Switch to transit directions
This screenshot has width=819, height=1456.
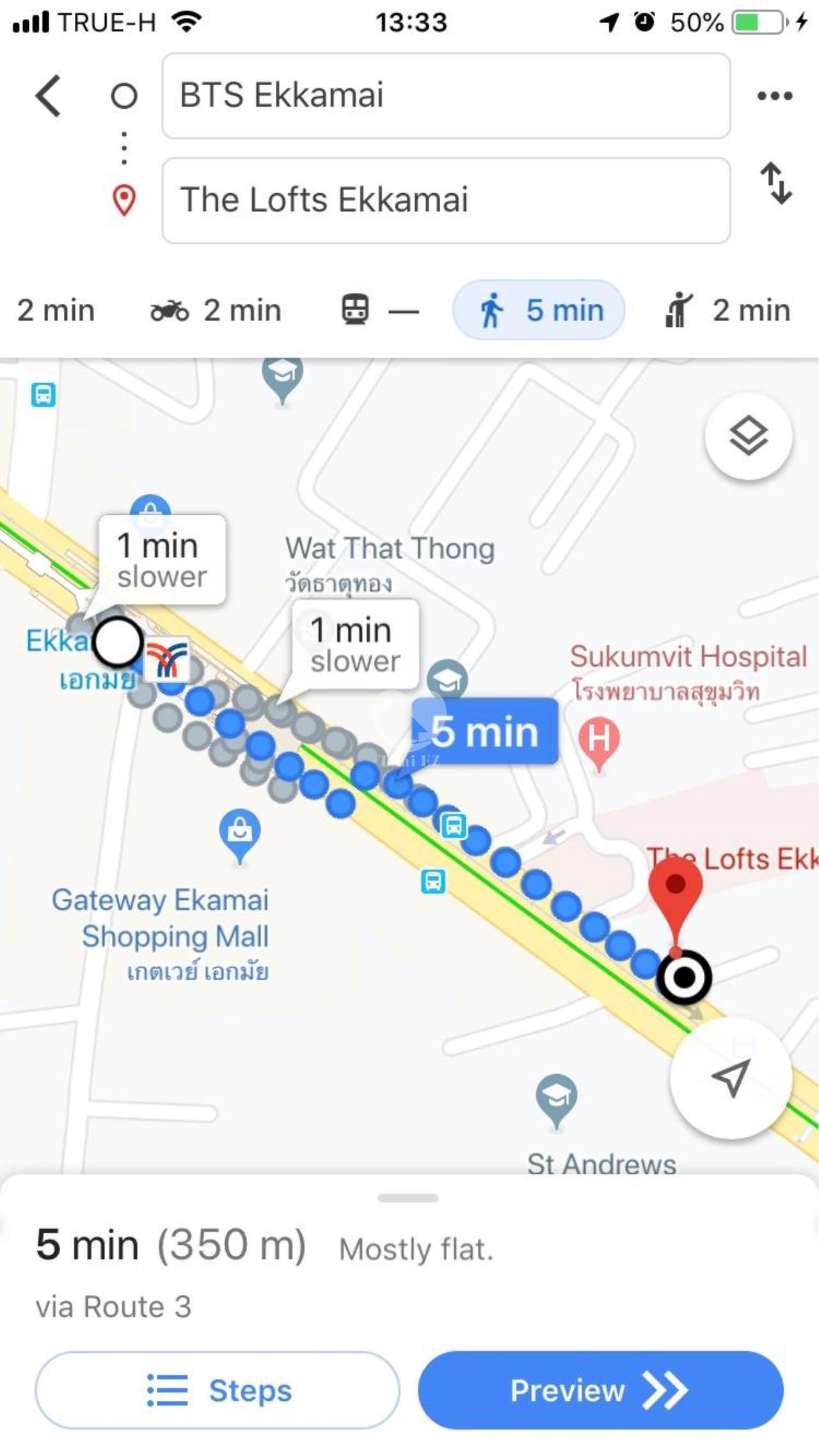[379, 311]
